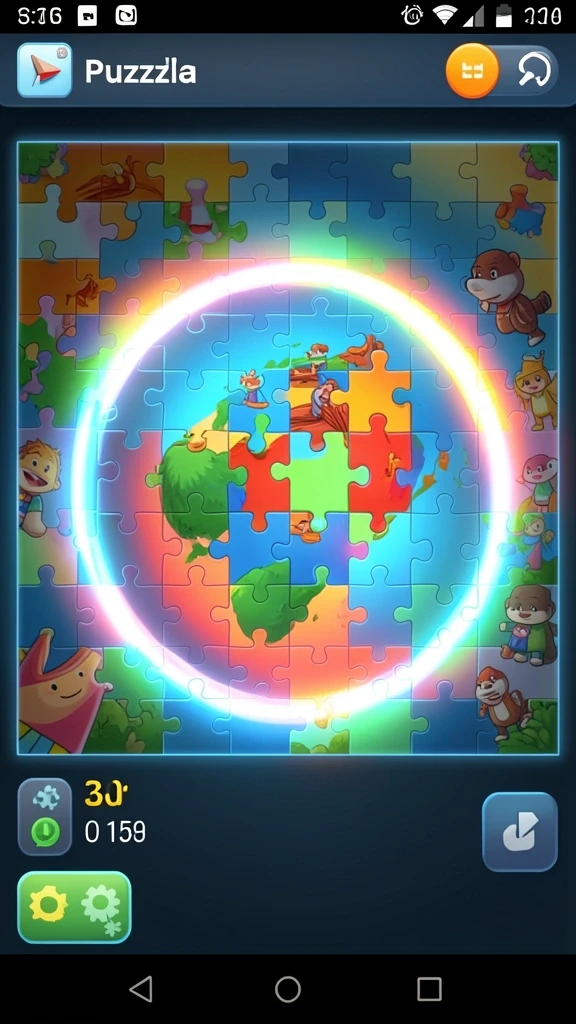Open the magnifier search icon
Viewport: 576px width, 1024px height.
pyautogui.click(x=532, y=71)
